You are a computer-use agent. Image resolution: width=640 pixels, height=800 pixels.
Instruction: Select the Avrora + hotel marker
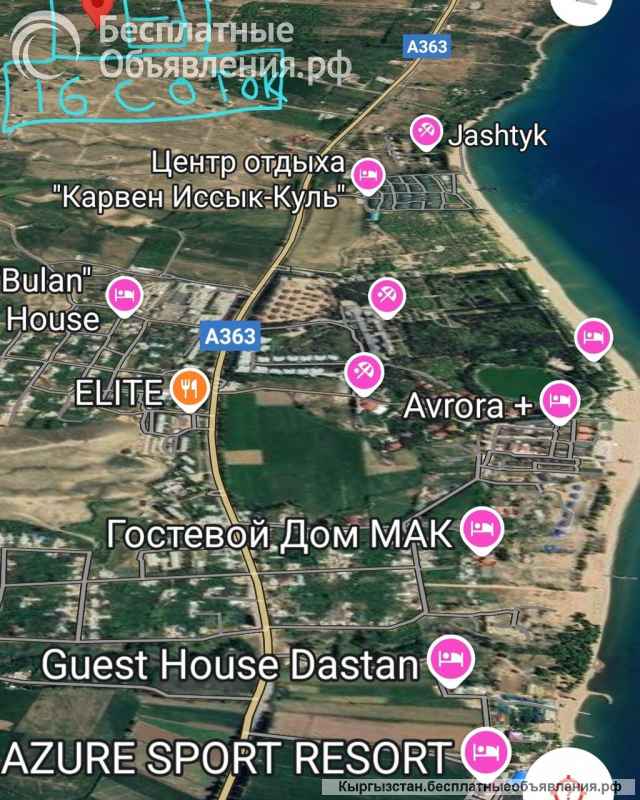click(x=559, y=401)
